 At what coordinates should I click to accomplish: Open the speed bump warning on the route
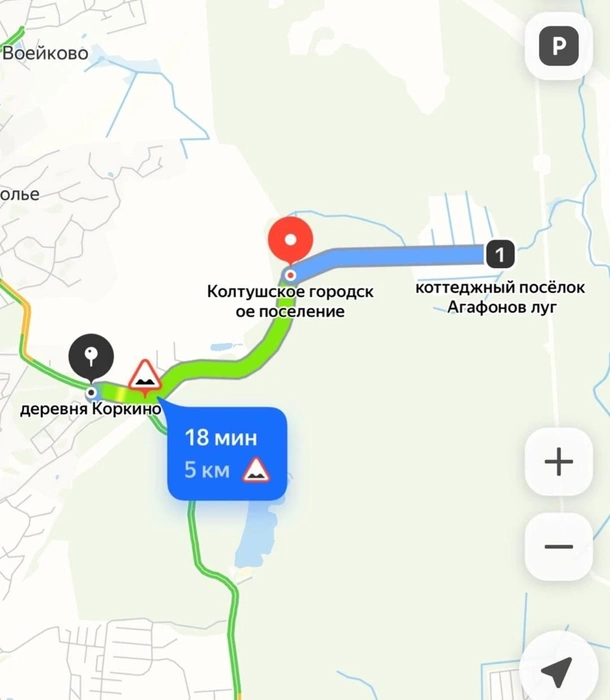tap(145, 376)
